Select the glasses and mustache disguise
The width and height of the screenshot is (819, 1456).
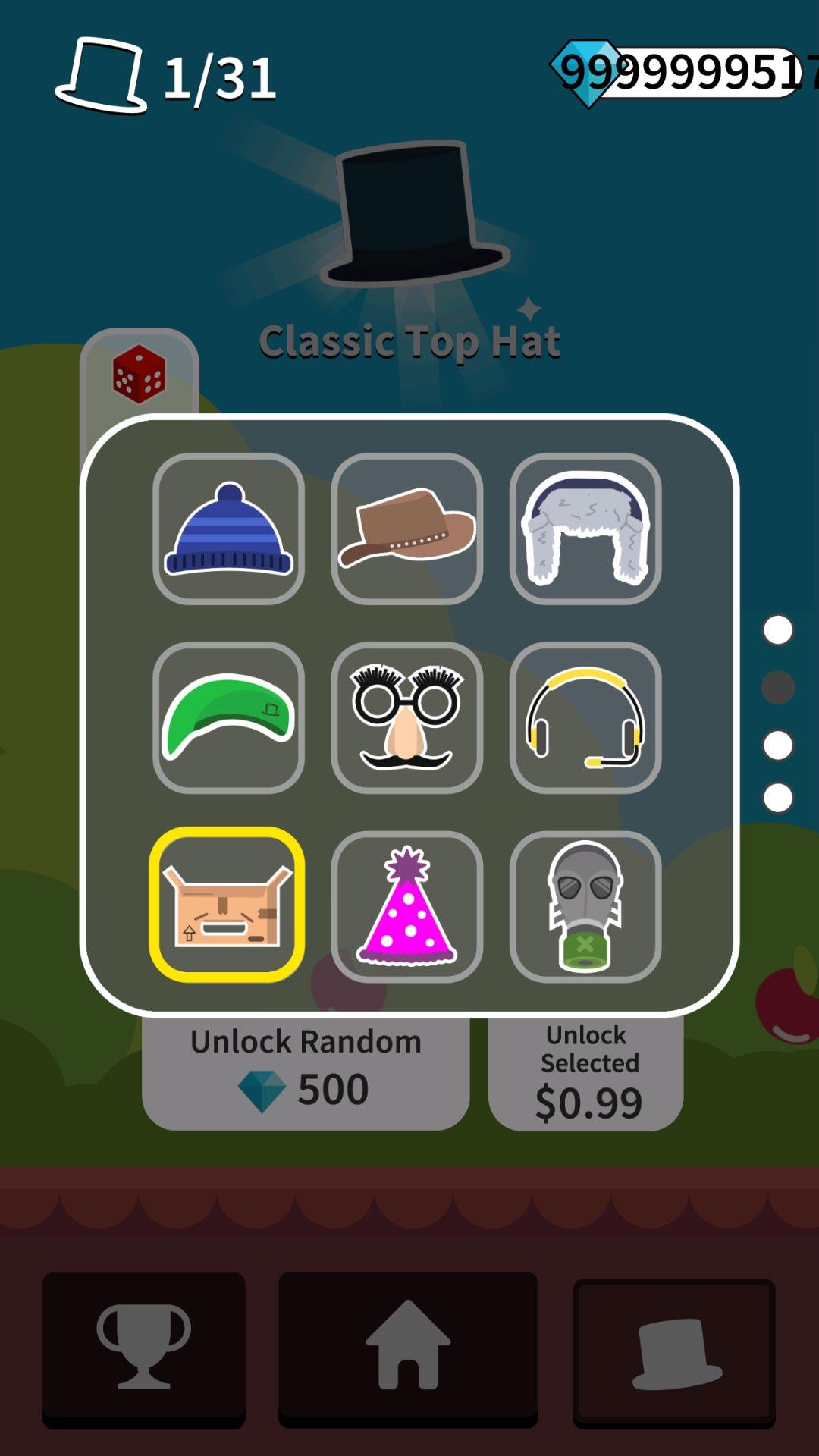(407, 717)
